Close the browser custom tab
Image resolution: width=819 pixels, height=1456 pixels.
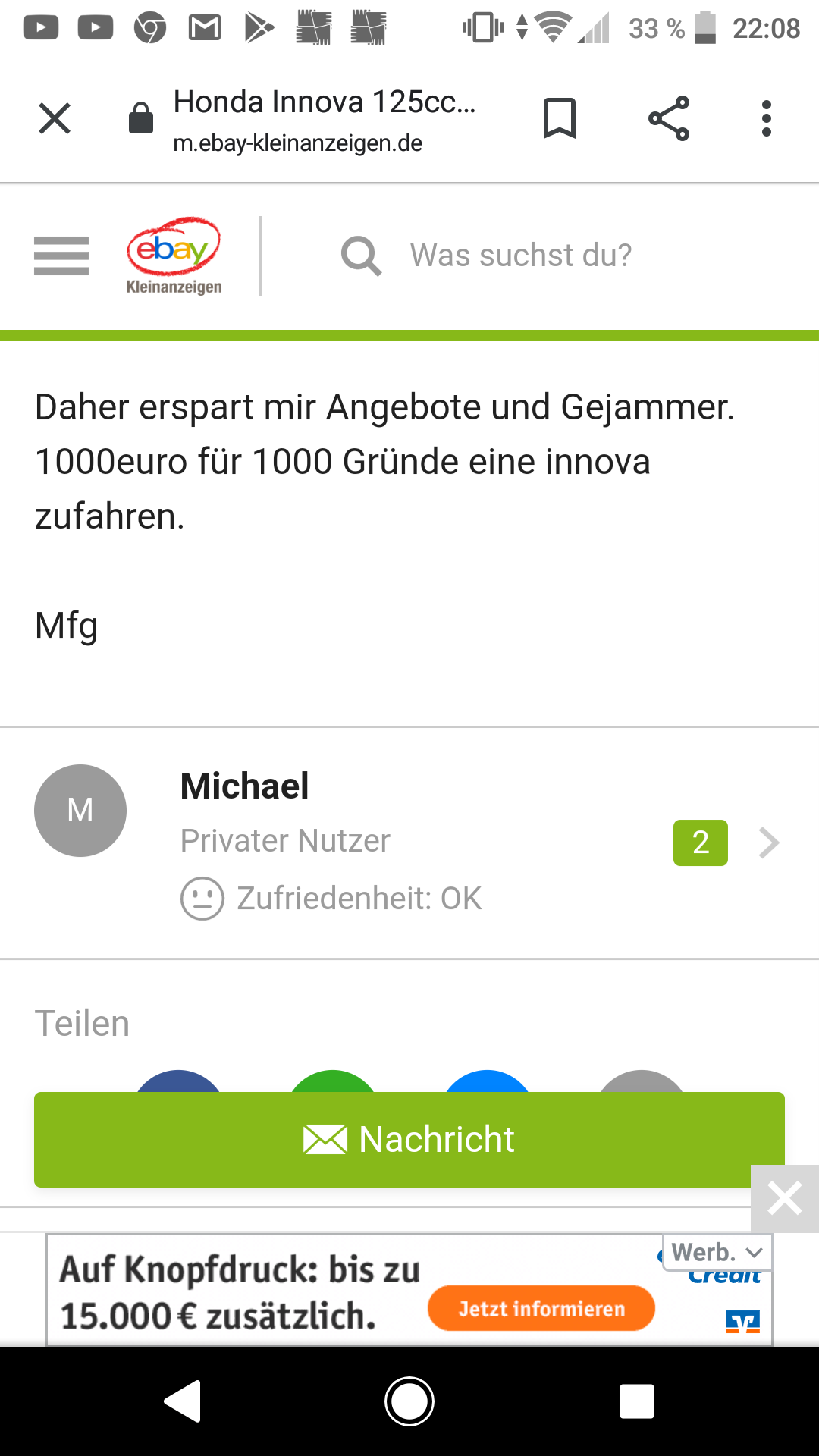point(55,118)
